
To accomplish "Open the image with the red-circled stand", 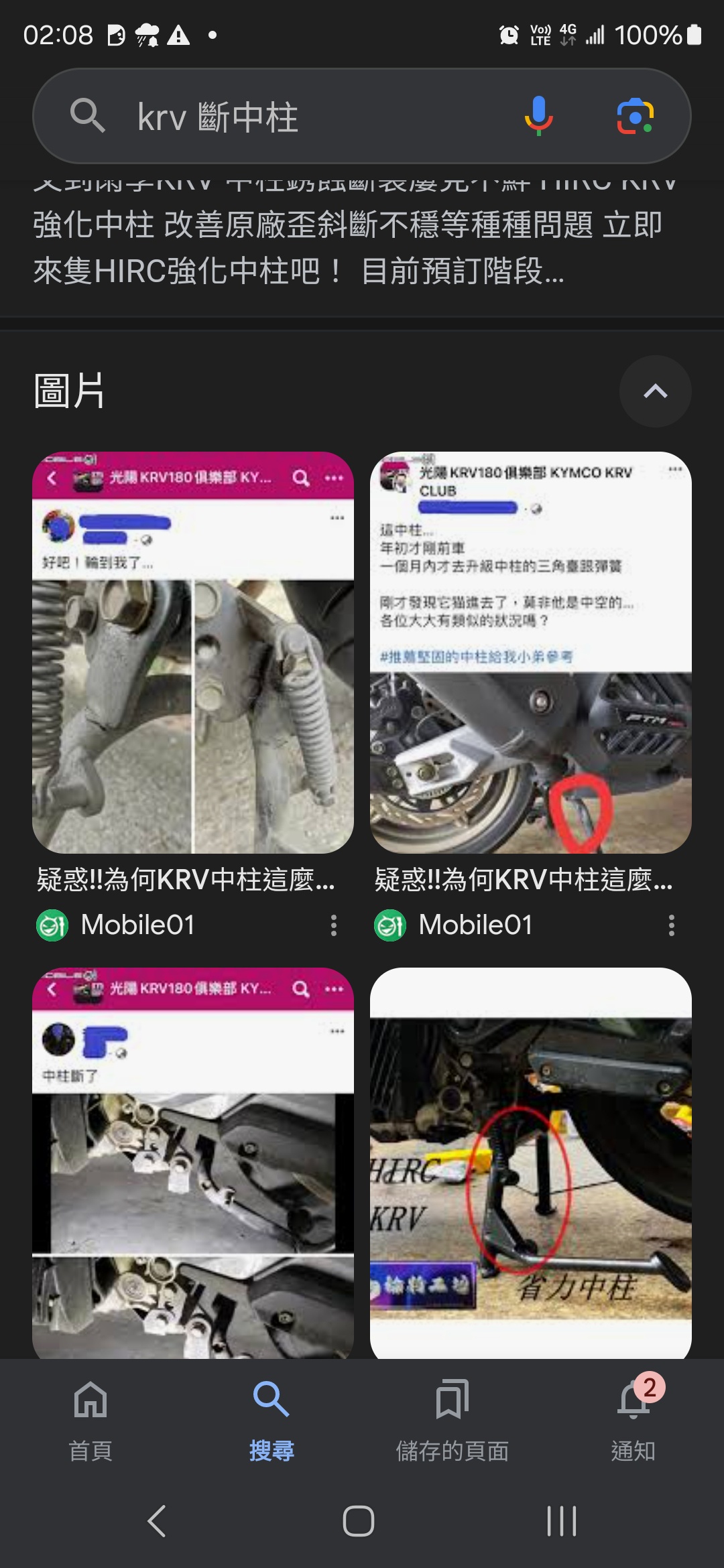I will coord(531,652).
